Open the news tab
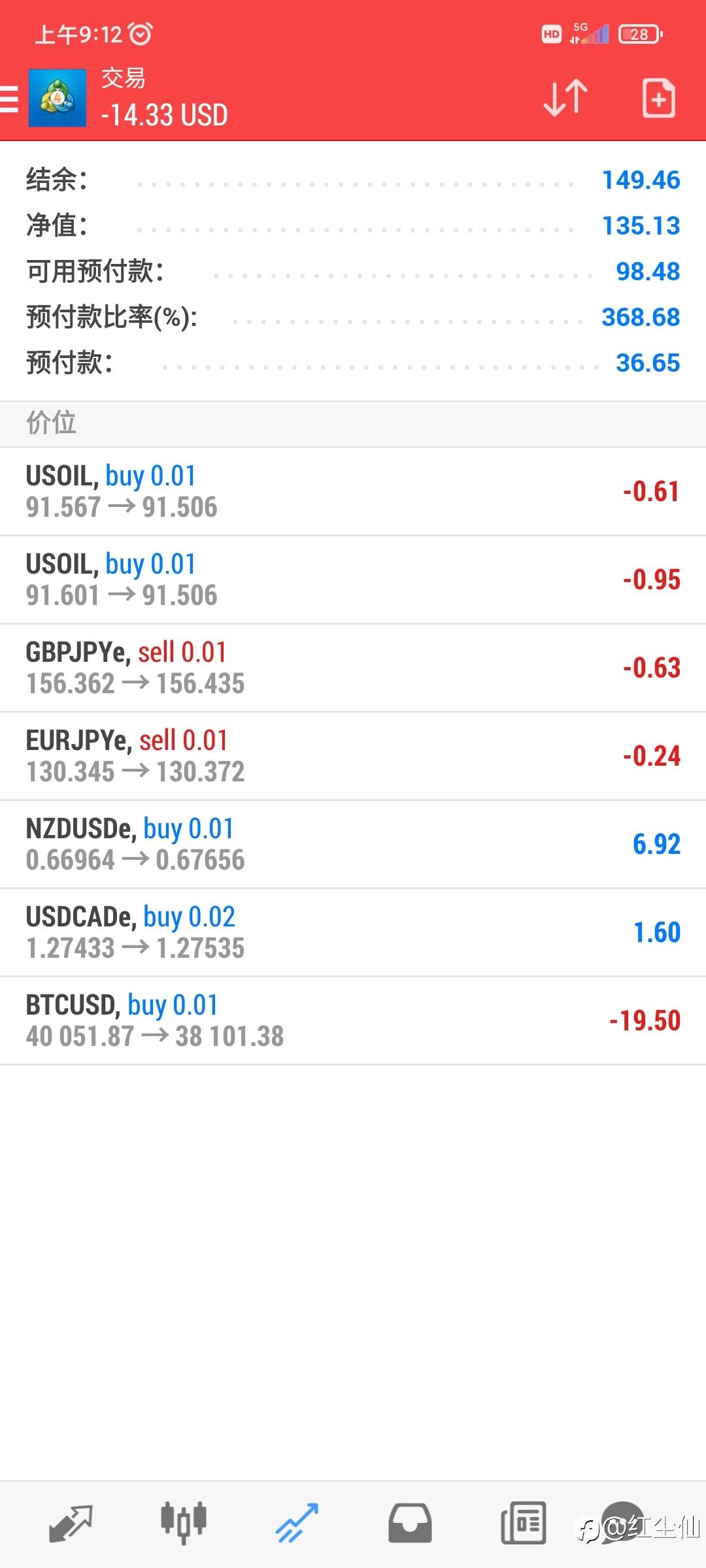706x1568 pixels. click(x=523, y=1524)
